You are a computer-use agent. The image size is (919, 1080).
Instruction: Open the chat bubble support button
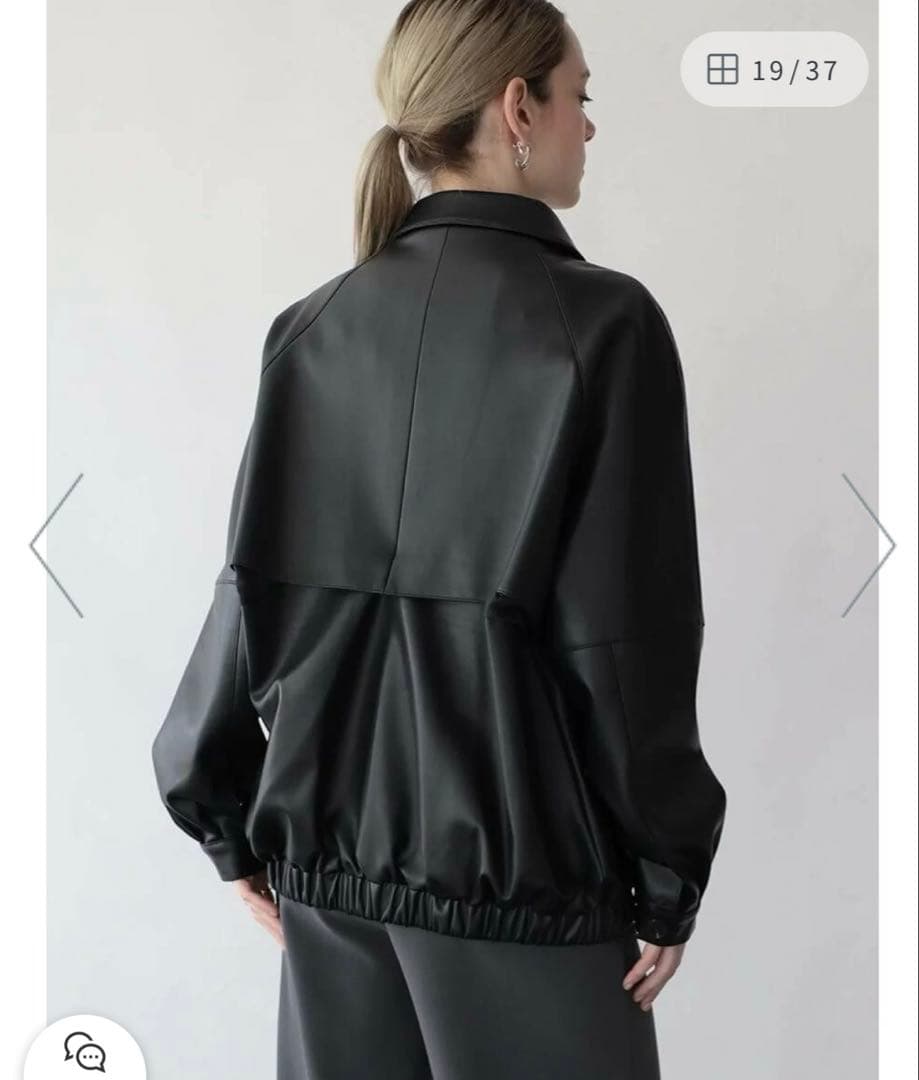click(x=85, y=1051)
